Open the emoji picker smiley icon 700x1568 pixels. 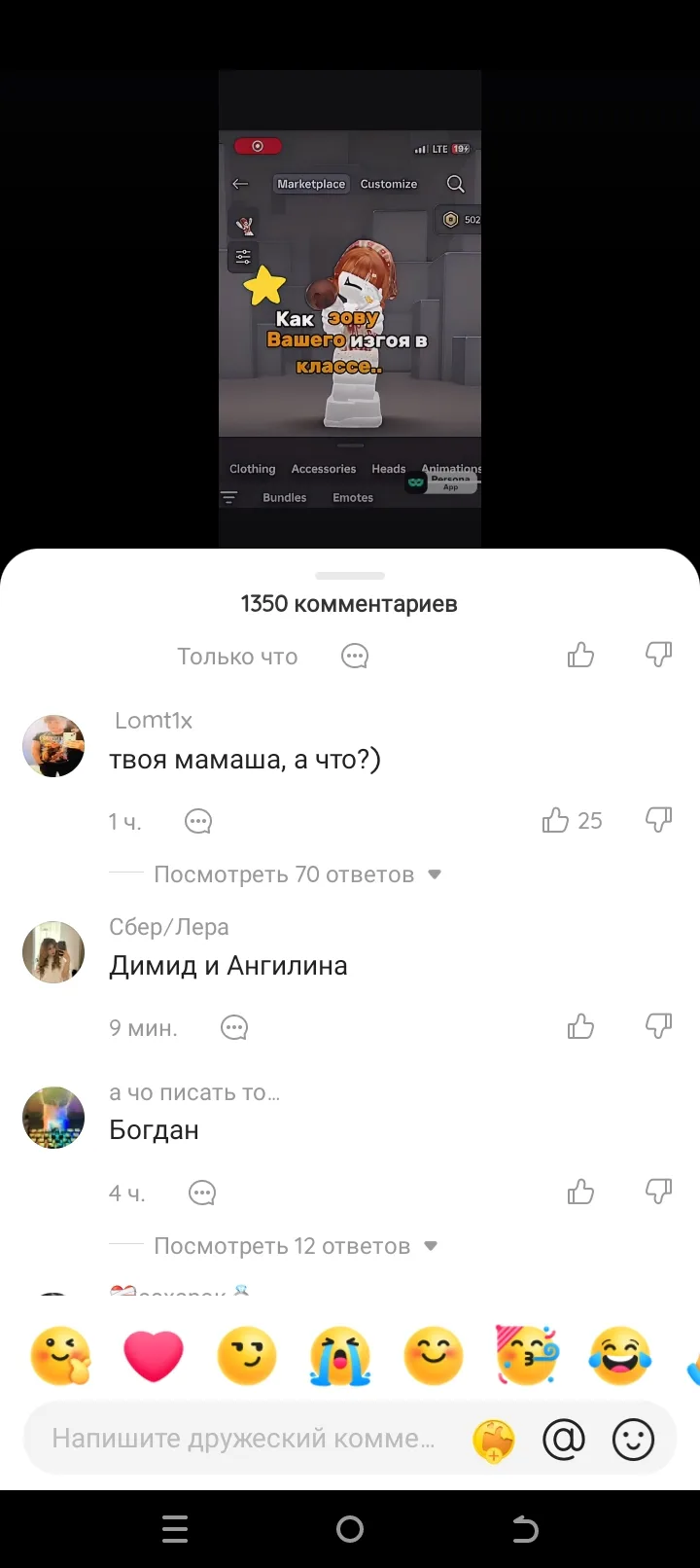(633, 1440)
